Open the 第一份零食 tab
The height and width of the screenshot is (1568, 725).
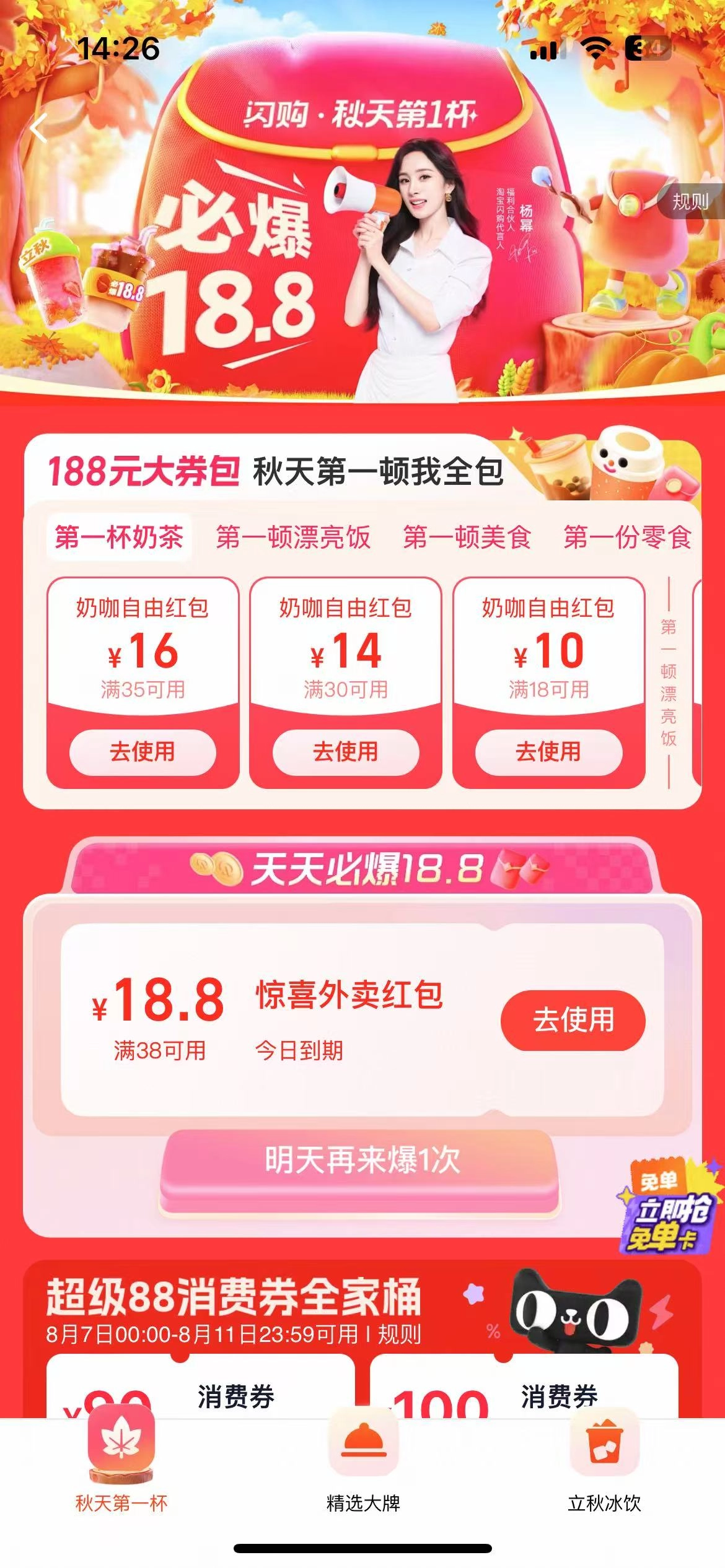click(627, 537)
